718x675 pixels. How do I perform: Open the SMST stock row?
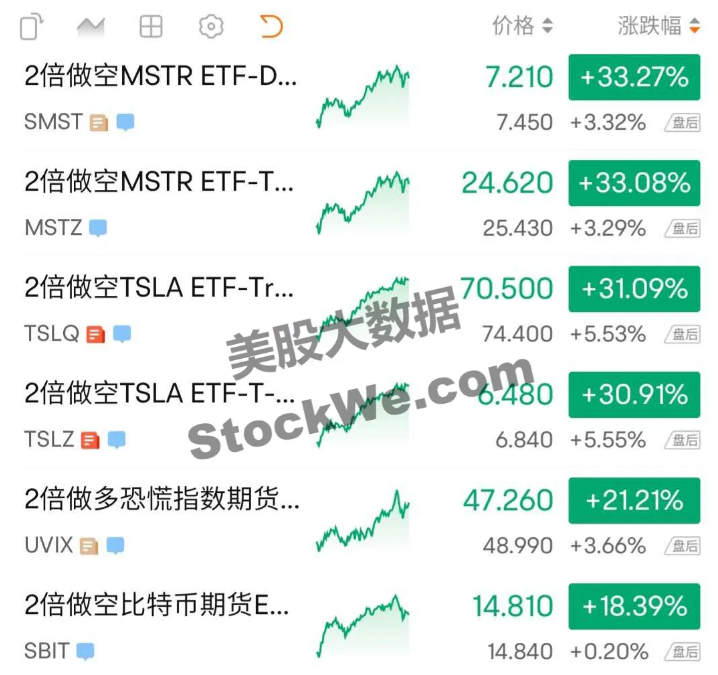(160, 97)
